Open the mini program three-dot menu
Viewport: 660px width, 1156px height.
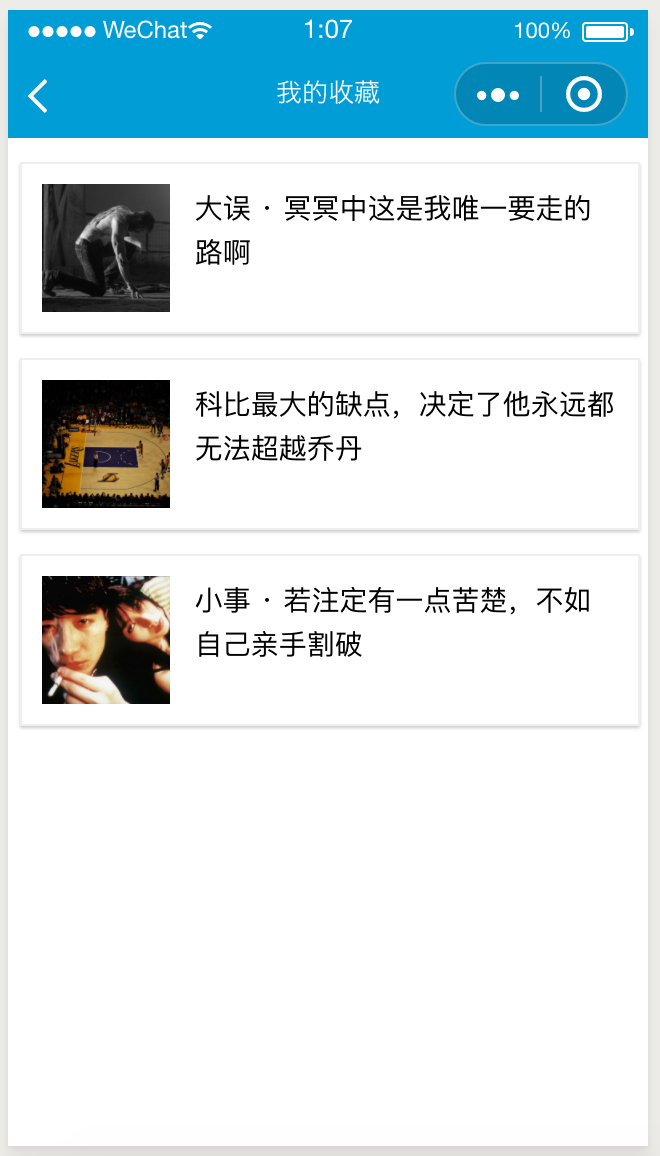(x=498, y=96)
